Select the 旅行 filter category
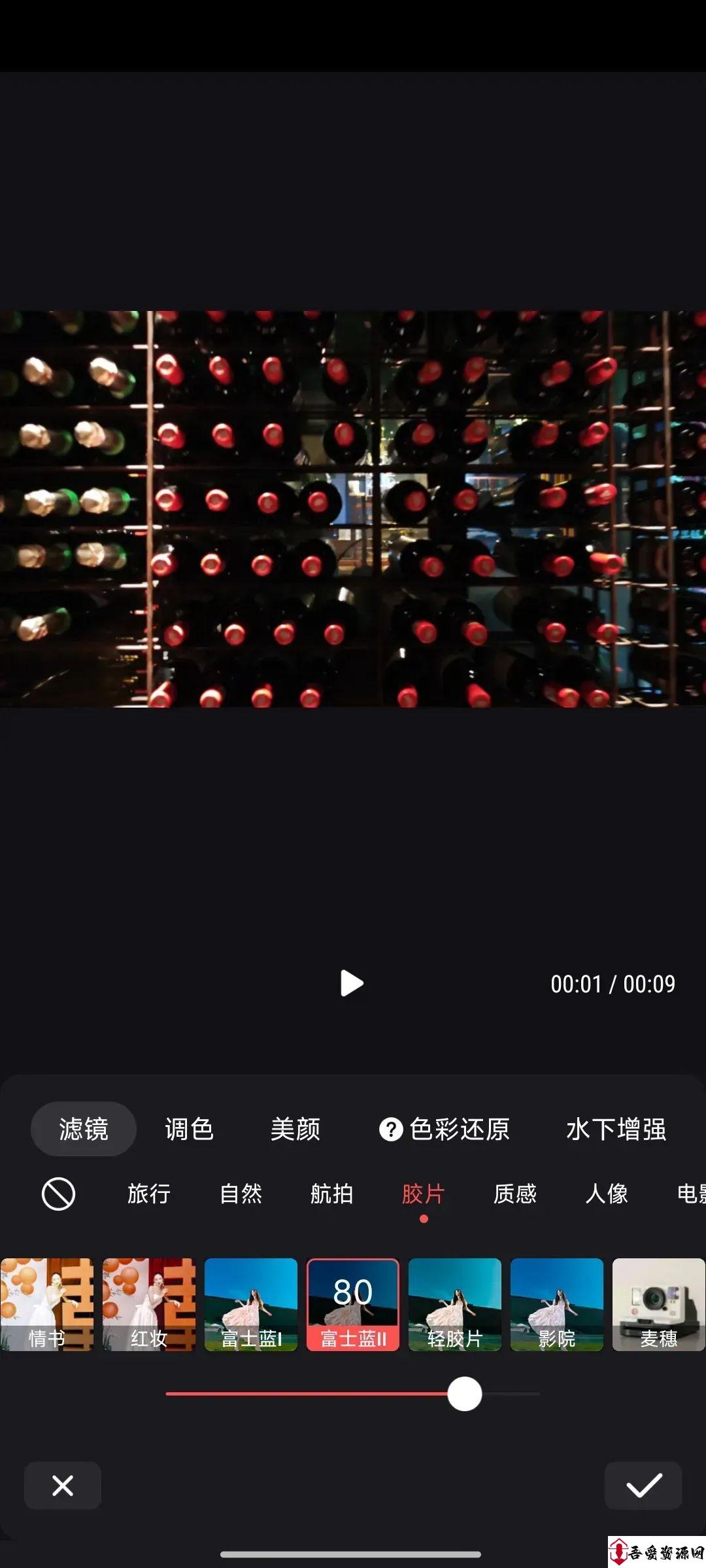Screen dimensions: 706x1568 click(x=149, y=1194)
